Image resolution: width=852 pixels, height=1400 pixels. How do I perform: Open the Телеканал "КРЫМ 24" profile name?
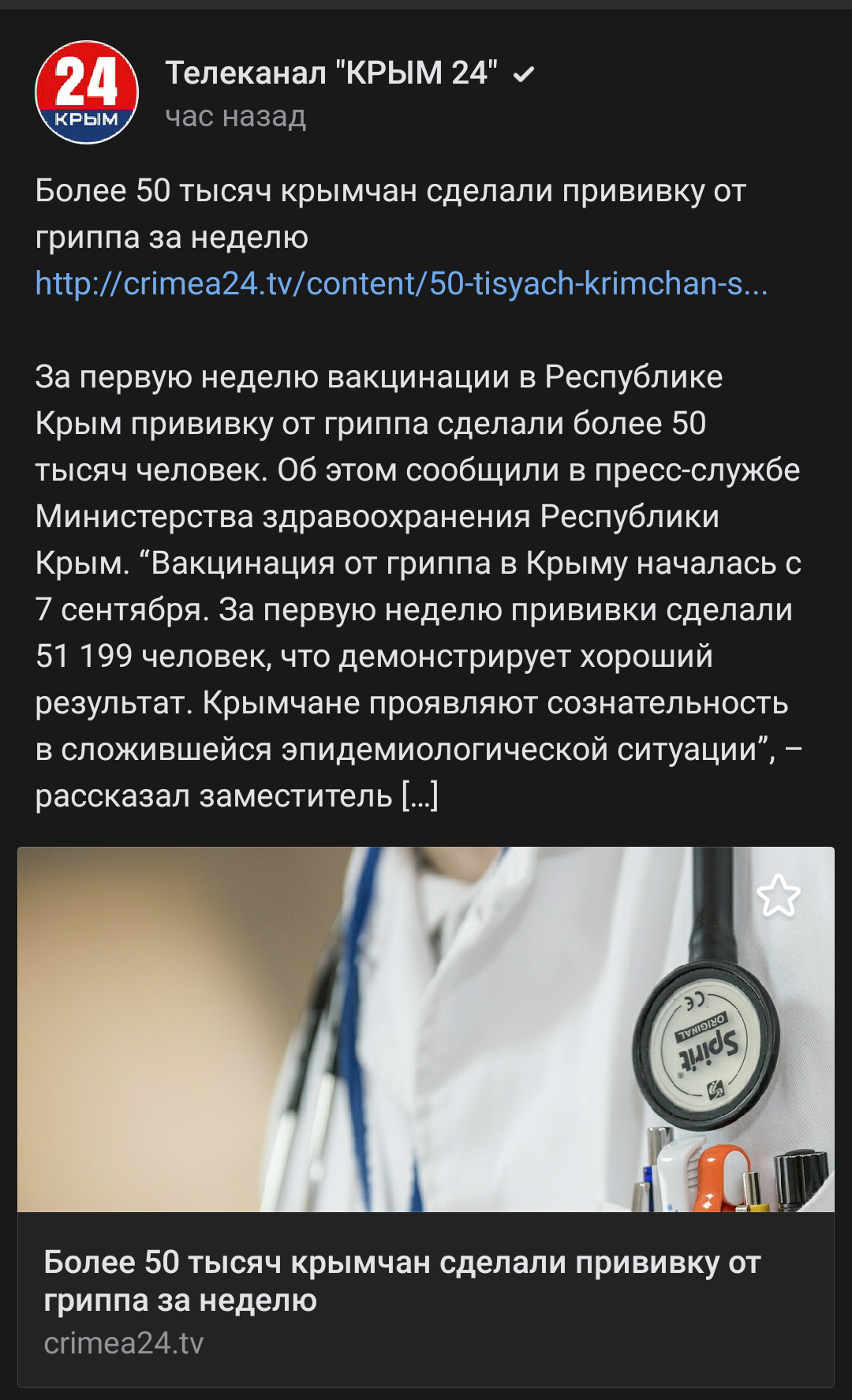click(x=331, y=73)
